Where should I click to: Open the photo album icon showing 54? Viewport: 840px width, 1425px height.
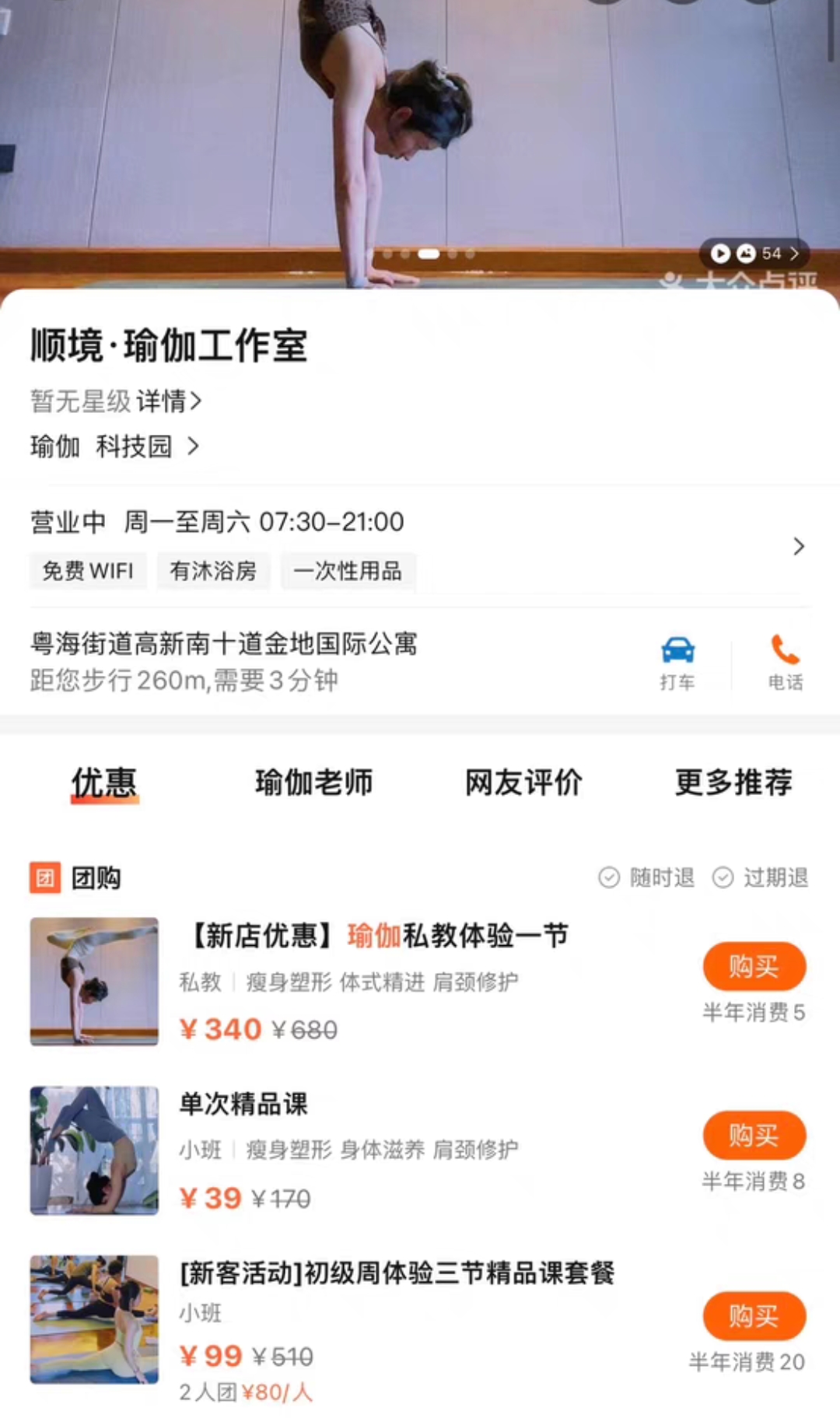[x=747, y=253]
